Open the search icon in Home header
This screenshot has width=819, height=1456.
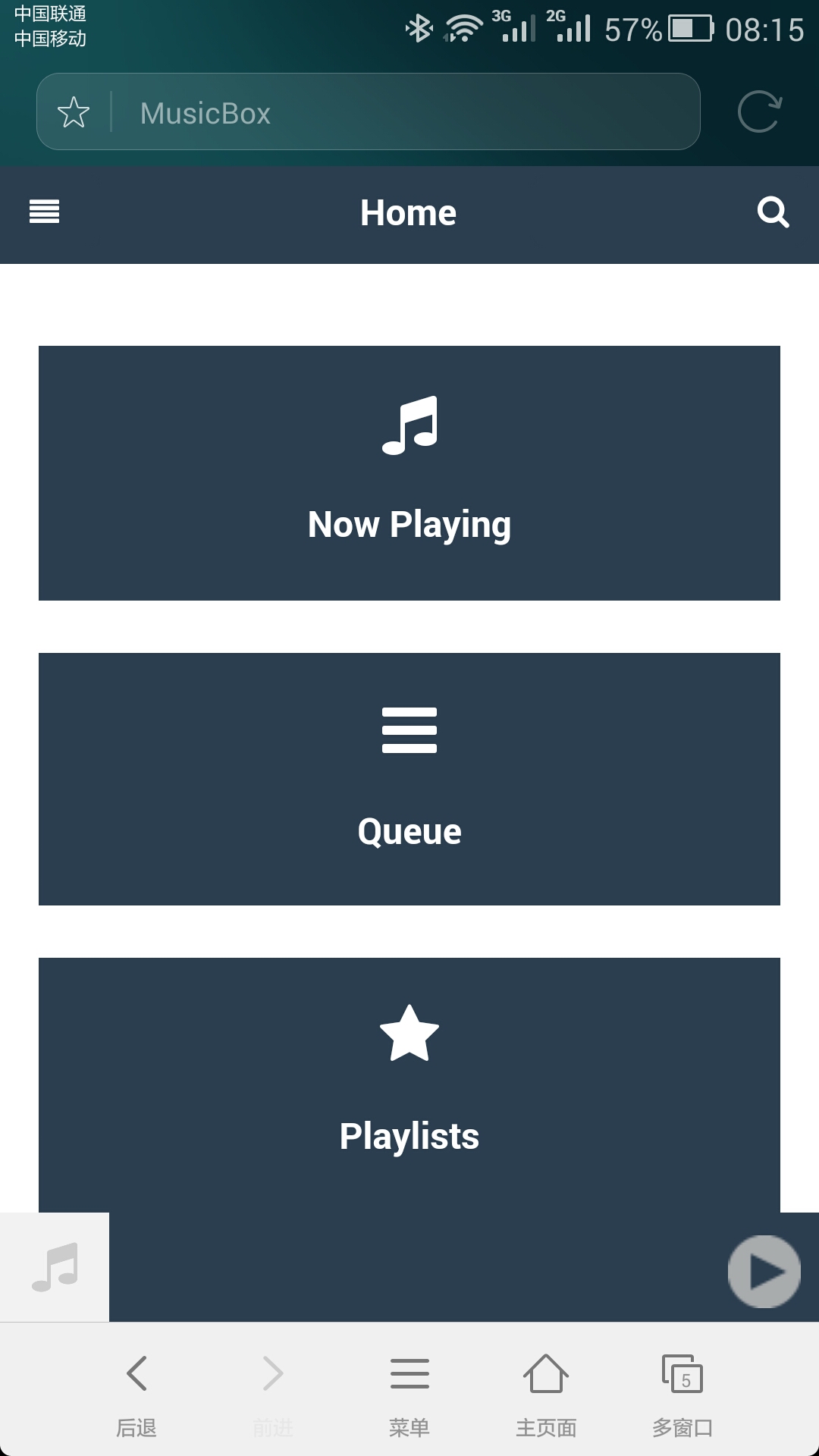coord(773,212)
